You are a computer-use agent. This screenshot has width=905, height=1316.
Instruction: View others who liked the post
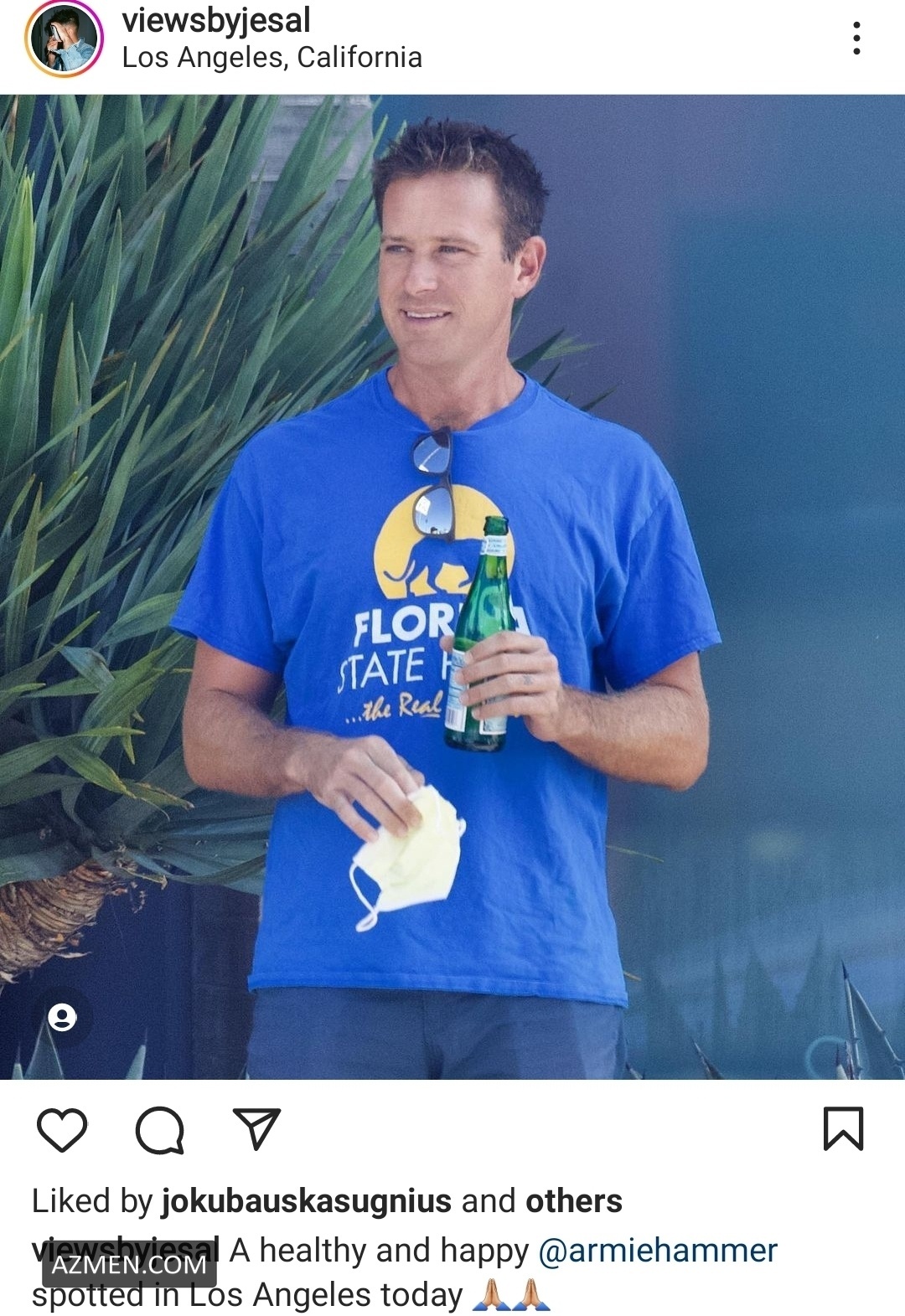pos(573,1201)
